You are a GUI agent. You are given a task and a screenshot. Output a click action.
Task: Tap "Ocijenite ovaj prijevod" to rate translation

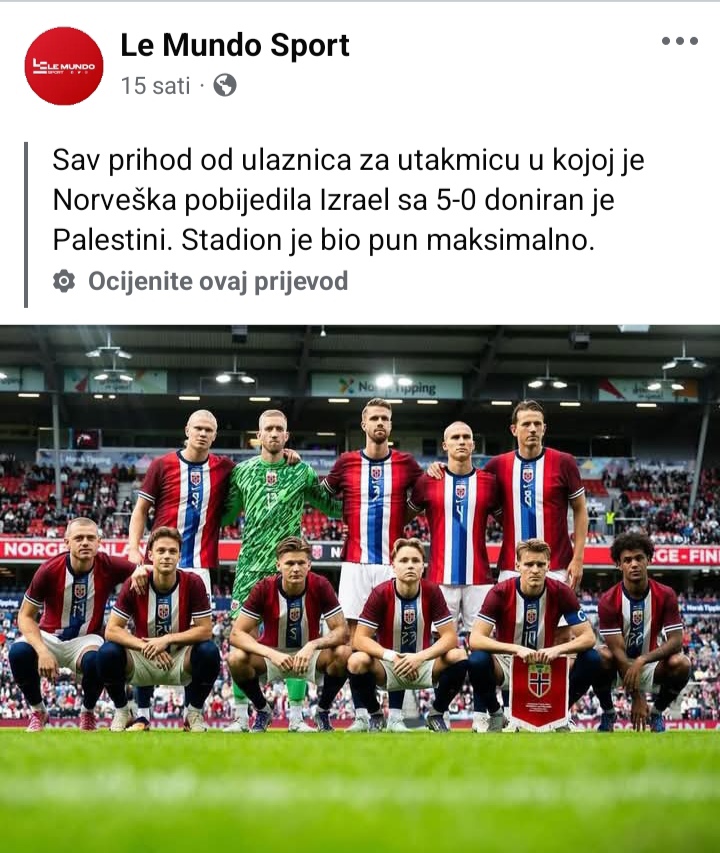point(217,281)
